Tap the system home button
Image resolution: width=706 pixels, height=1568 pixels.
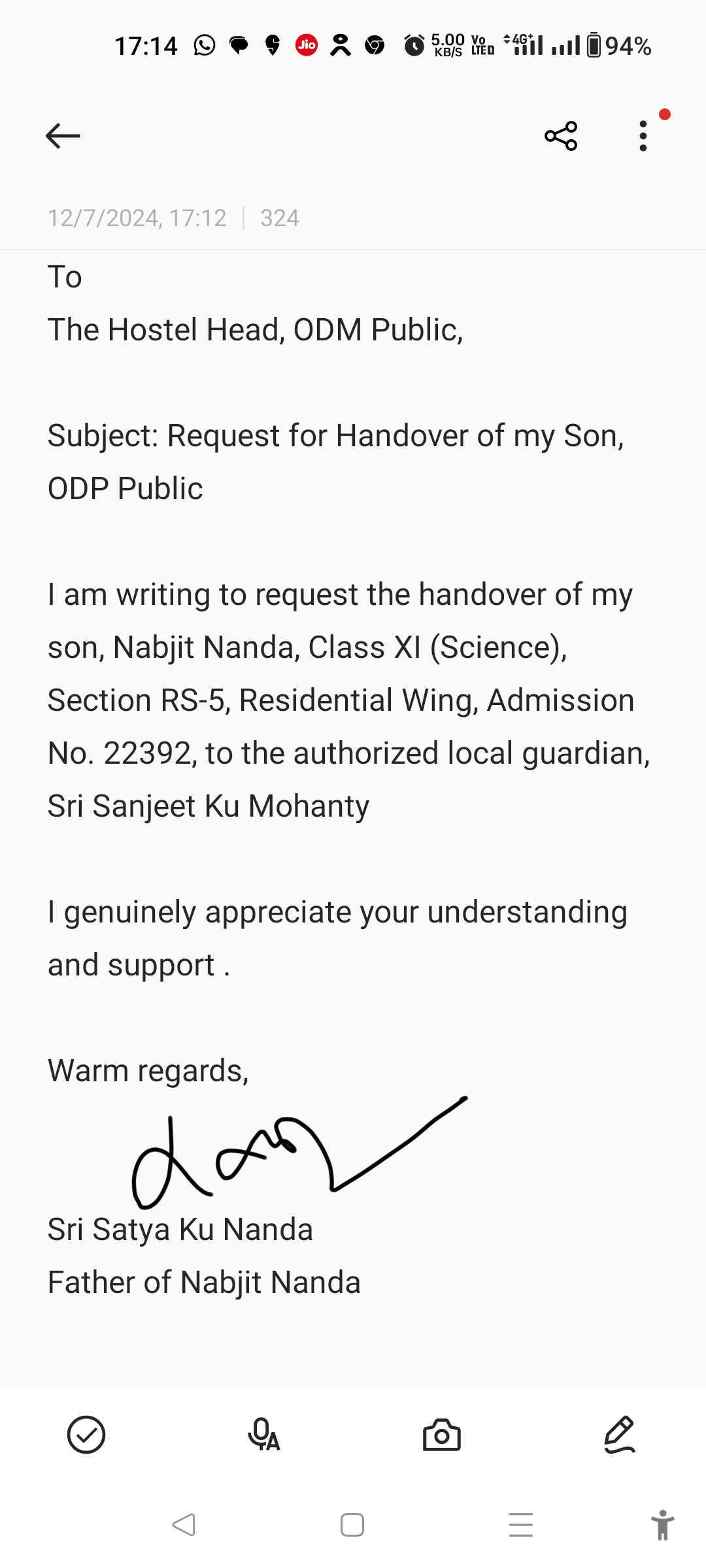pyautogui.click(x=352, y=1526)
